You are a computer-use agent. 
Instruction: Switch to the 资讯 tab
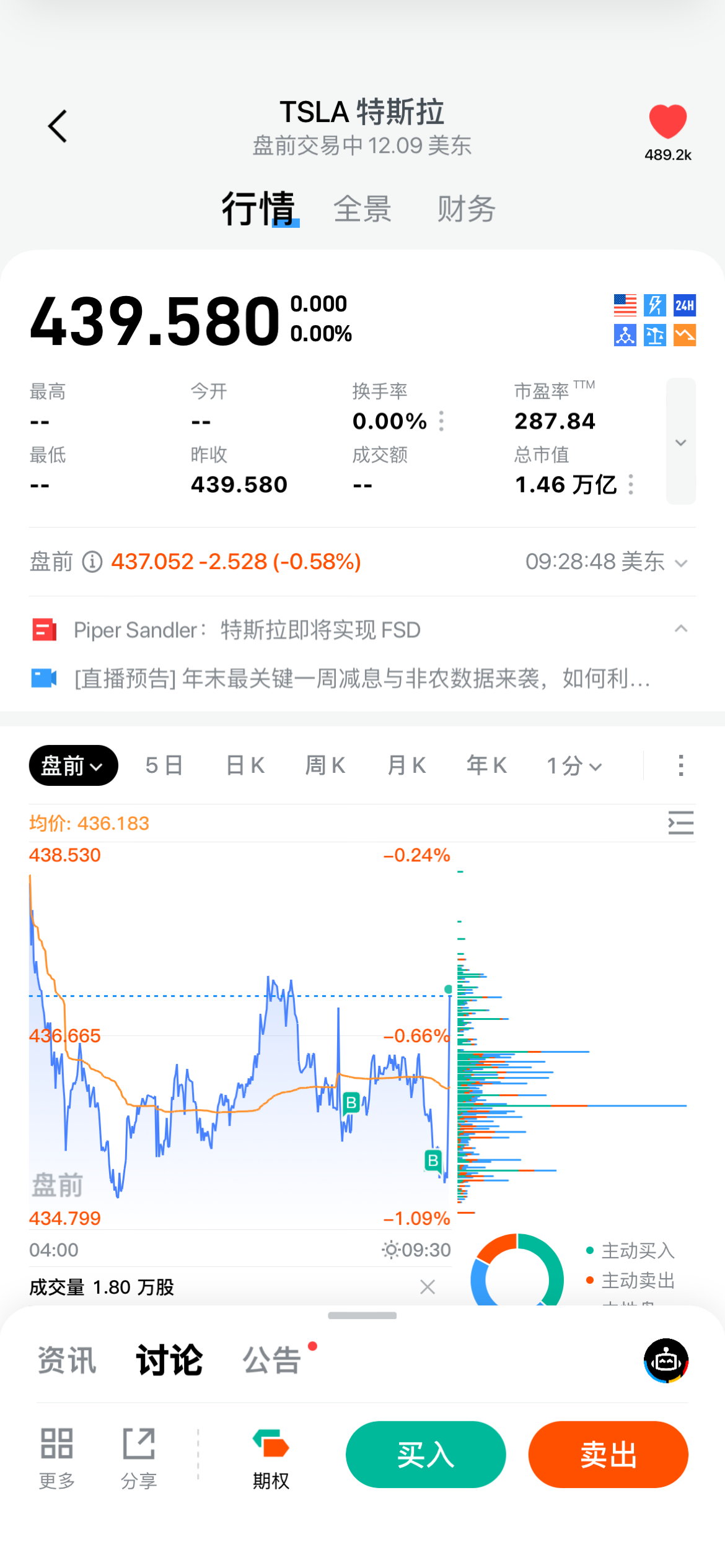pos(67,1361)
